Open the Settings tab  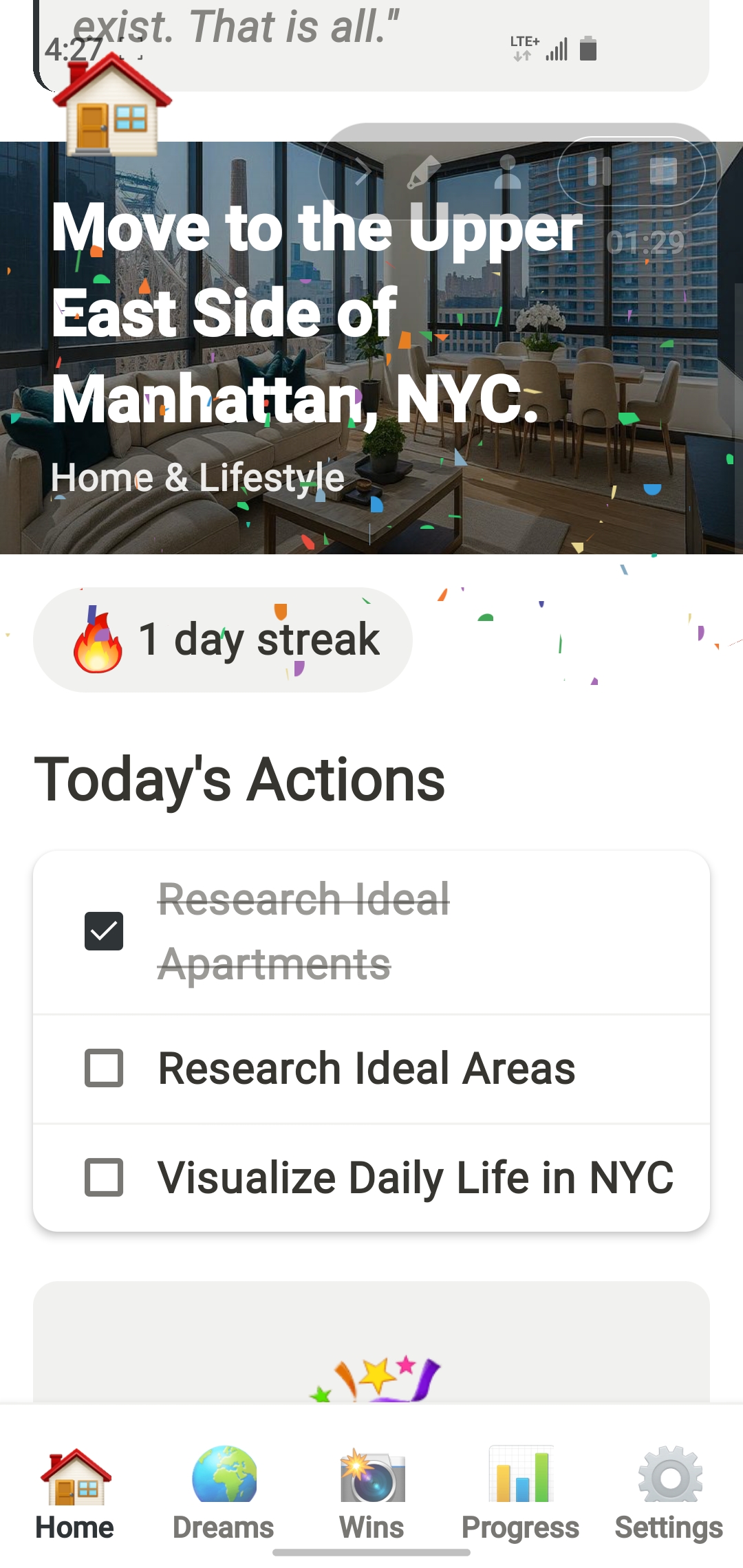point(669,1492)
